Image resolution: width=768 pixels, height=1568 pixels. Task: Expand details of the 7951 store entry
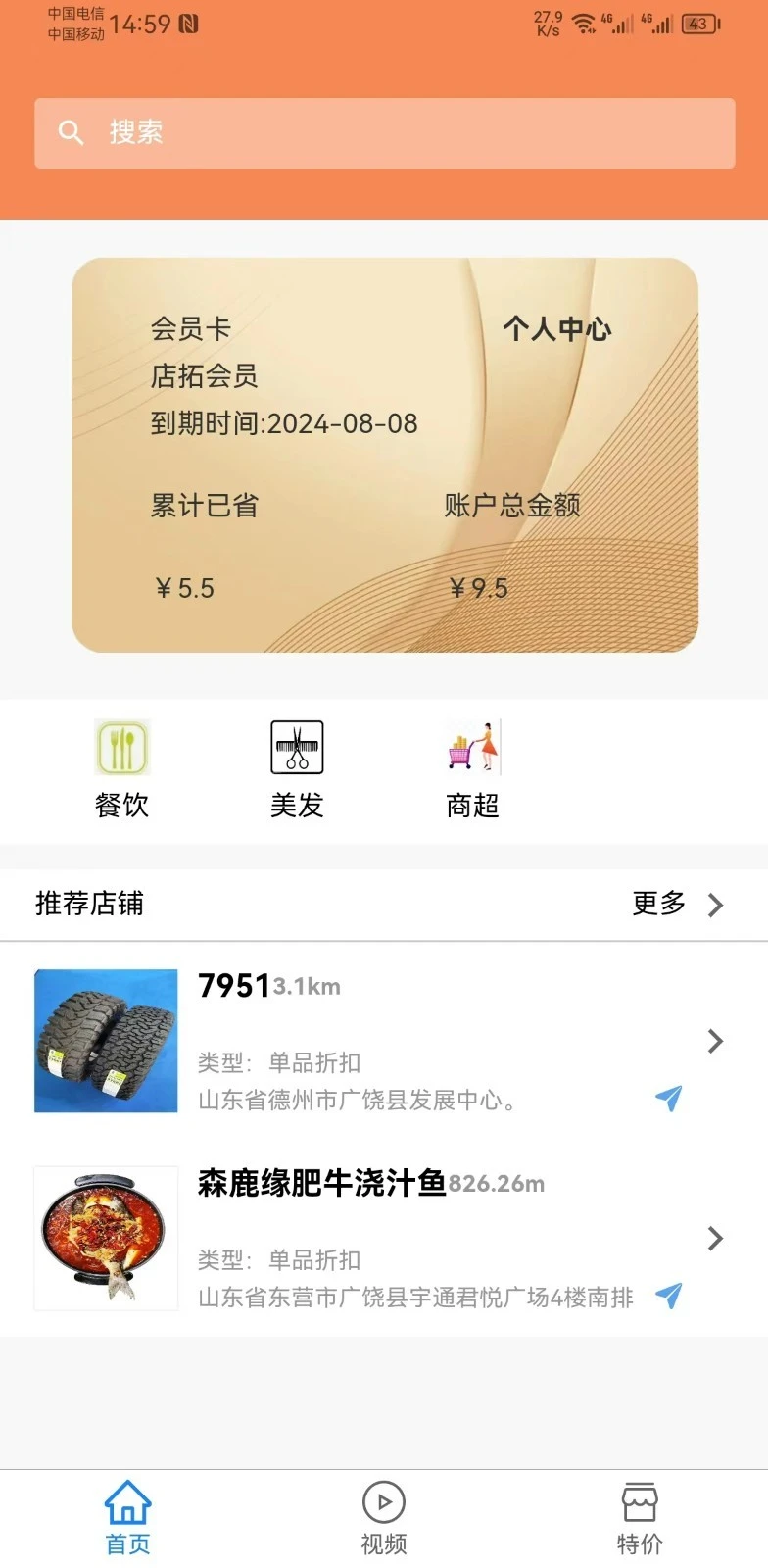tap(714, 1042)
